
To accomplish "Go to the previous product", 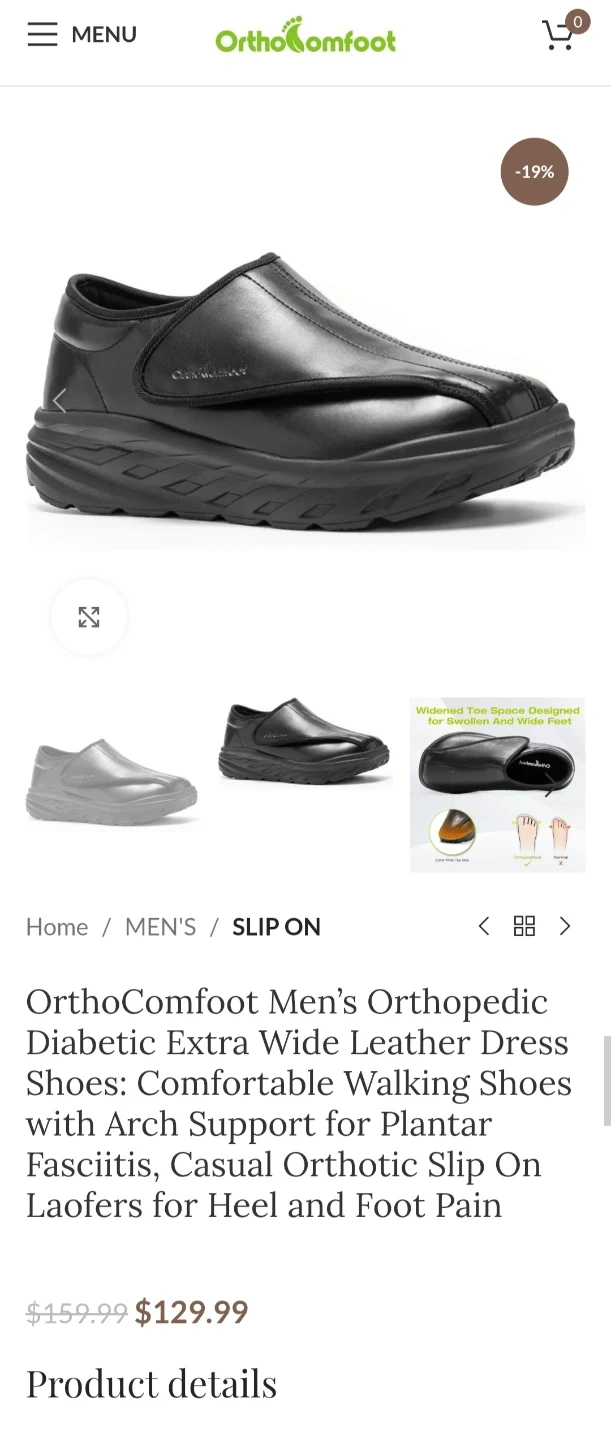I will tap(484, 926).
